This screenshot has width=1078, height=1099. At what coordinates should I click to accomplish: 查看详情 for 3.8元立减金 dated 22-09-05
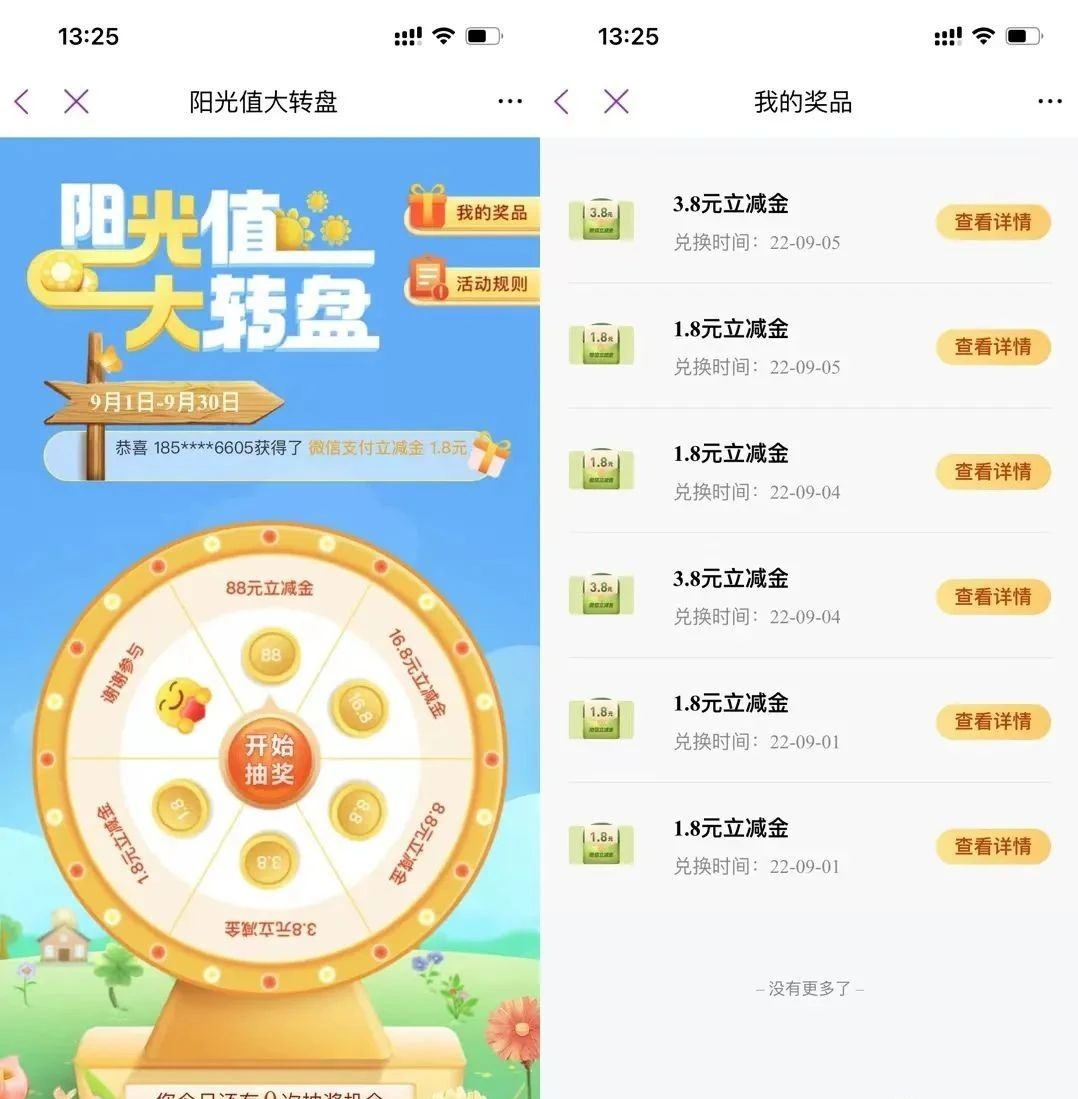point(992,222)
